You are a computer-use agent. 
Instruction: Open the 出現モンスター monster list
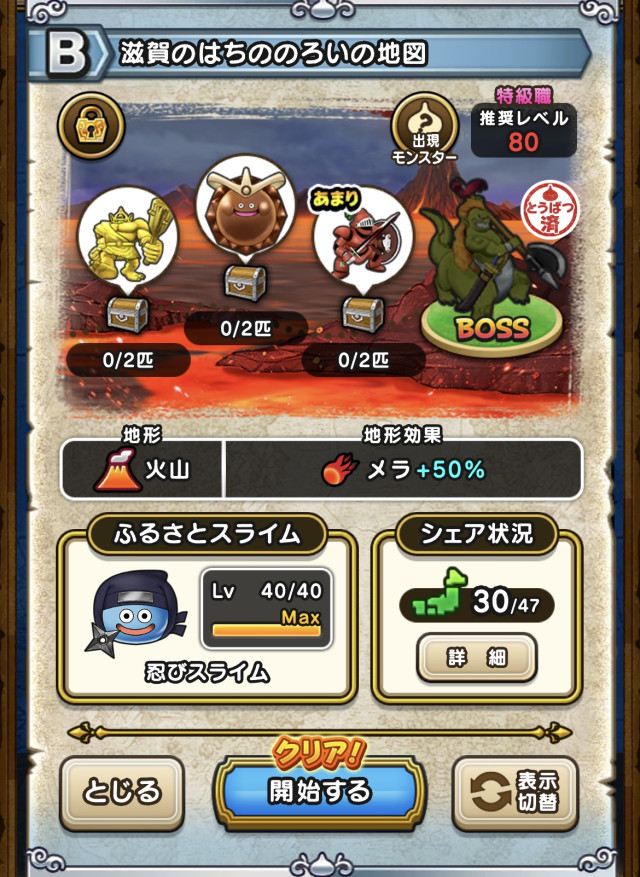pos(424,130)
